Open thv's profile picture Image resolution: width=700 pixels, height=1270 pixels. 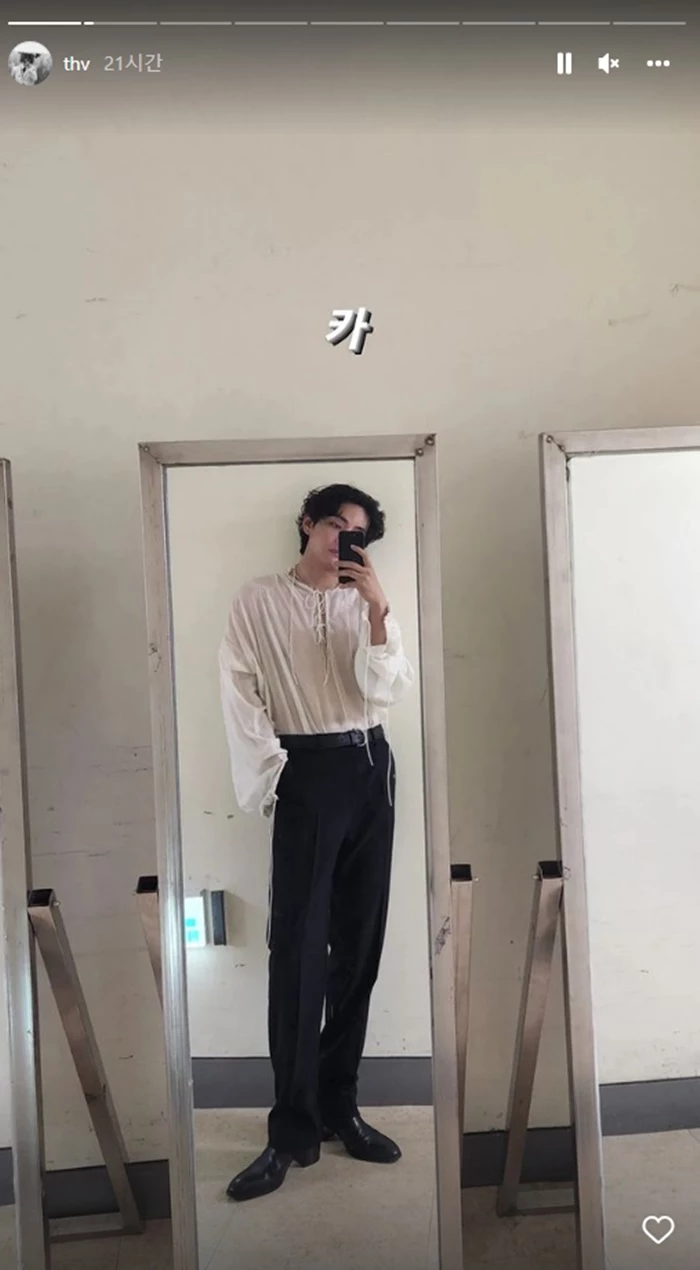(x=30, y=63)
